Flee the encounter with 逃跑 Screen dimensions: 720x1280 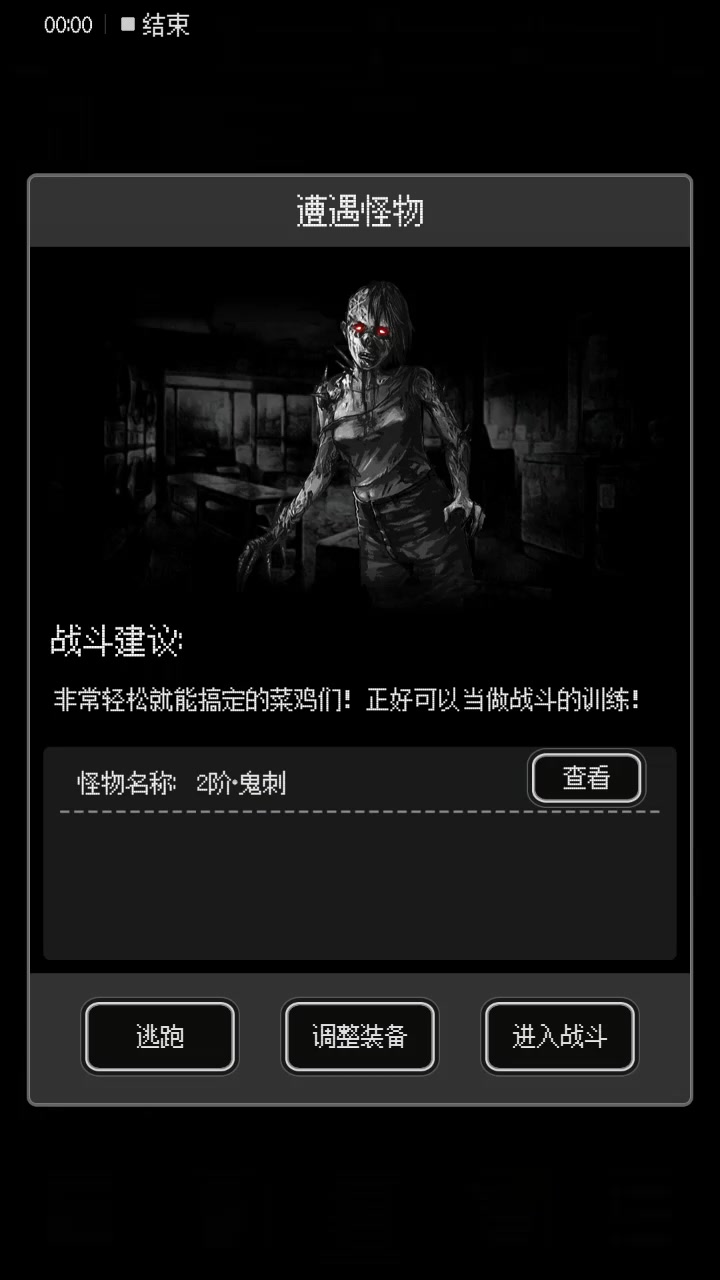[x=160, y=1037]
